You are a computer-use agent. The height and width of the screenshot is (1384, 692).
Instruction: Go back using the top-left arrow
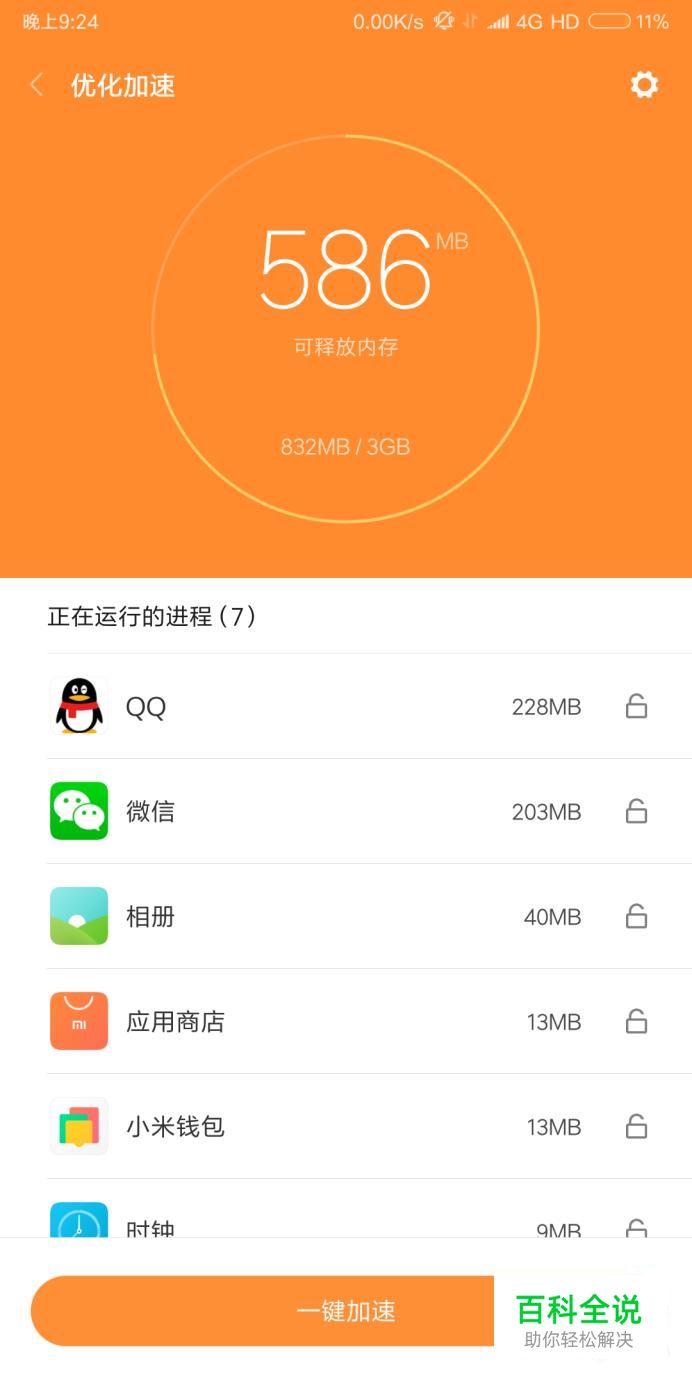[37, 85]
